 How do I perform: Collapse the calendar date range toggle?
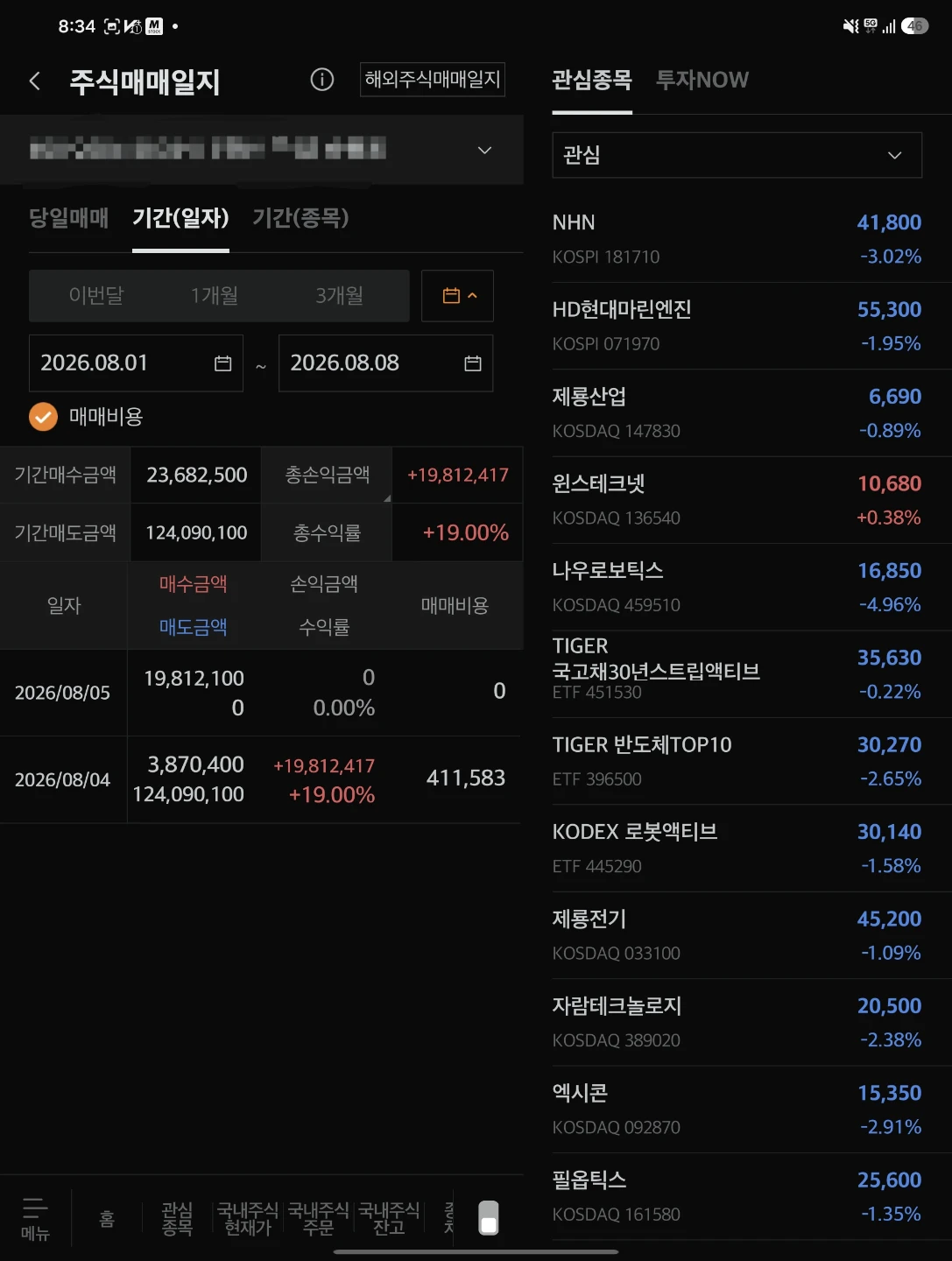[x=457, y=296]
